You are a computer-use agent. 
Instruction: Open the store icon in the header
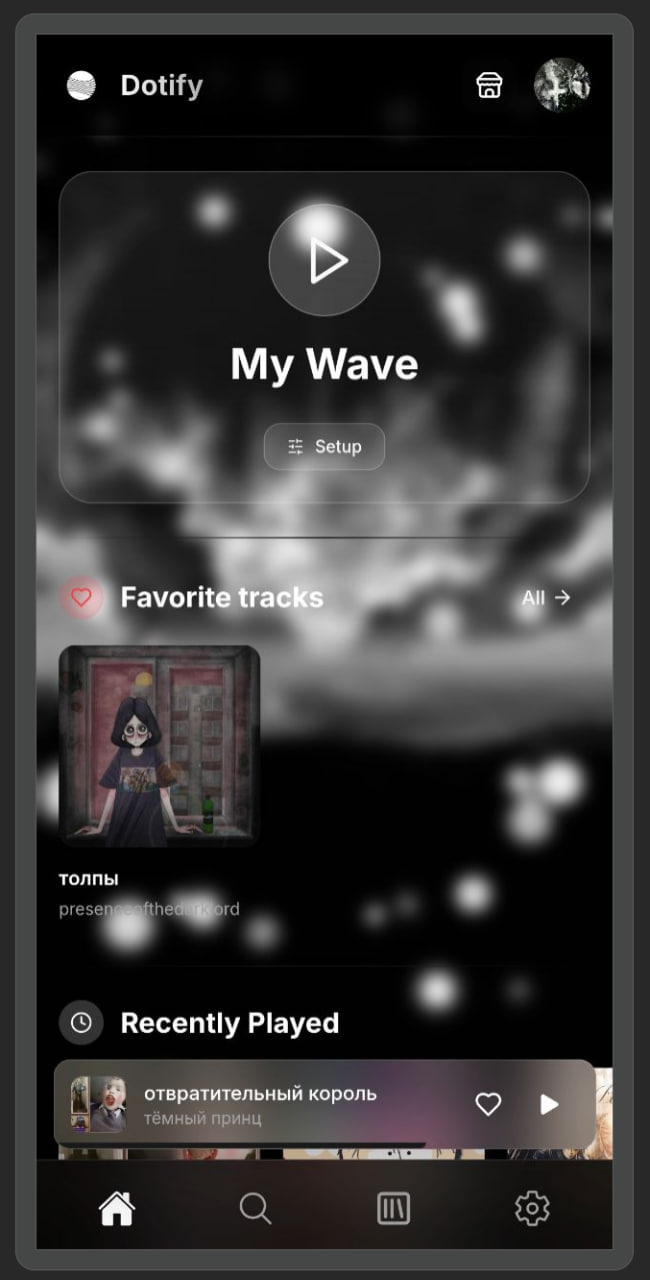tap(489, 85)
